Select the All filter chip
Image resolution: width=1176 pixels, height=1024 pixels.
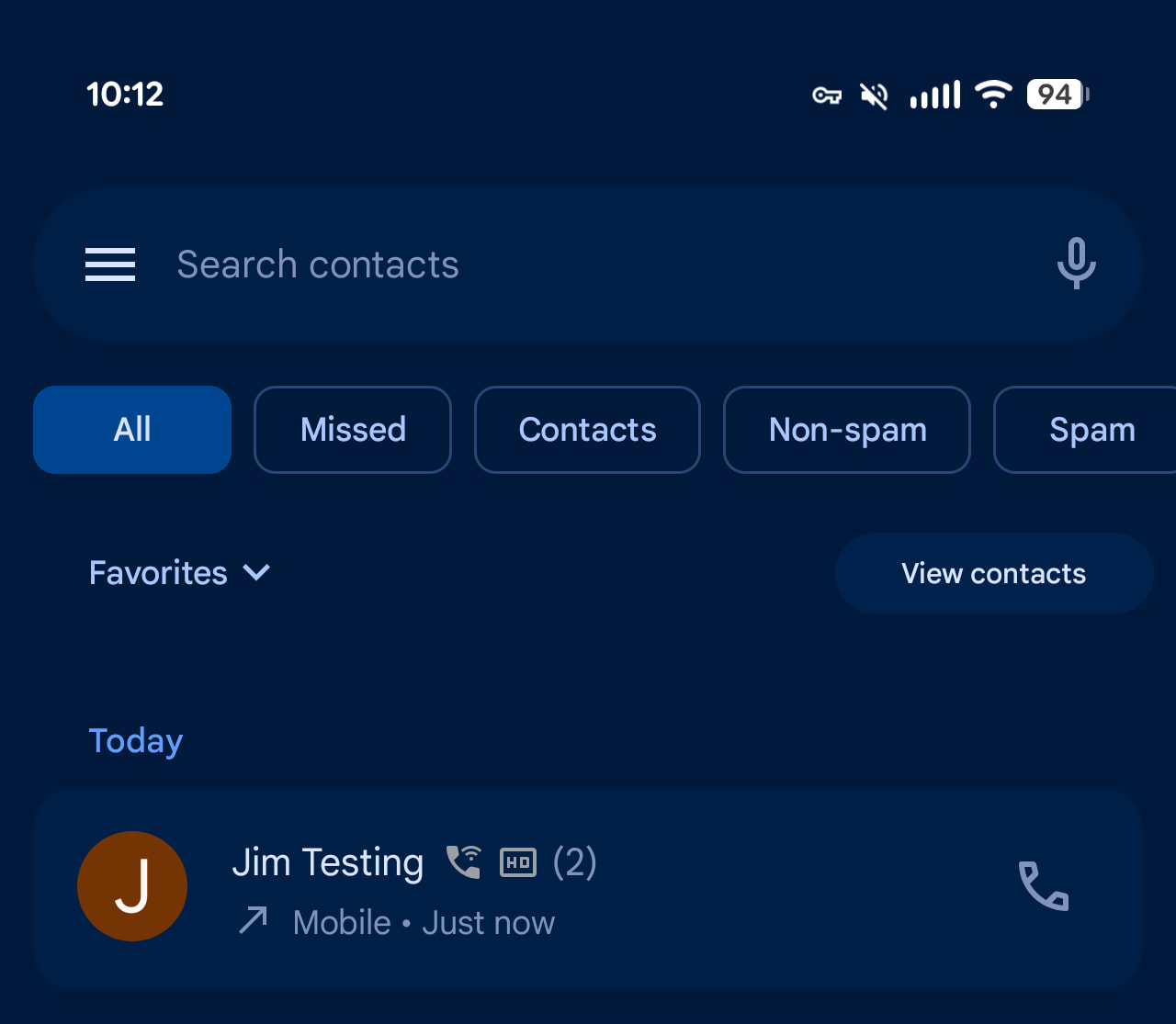tap(132, 430)
